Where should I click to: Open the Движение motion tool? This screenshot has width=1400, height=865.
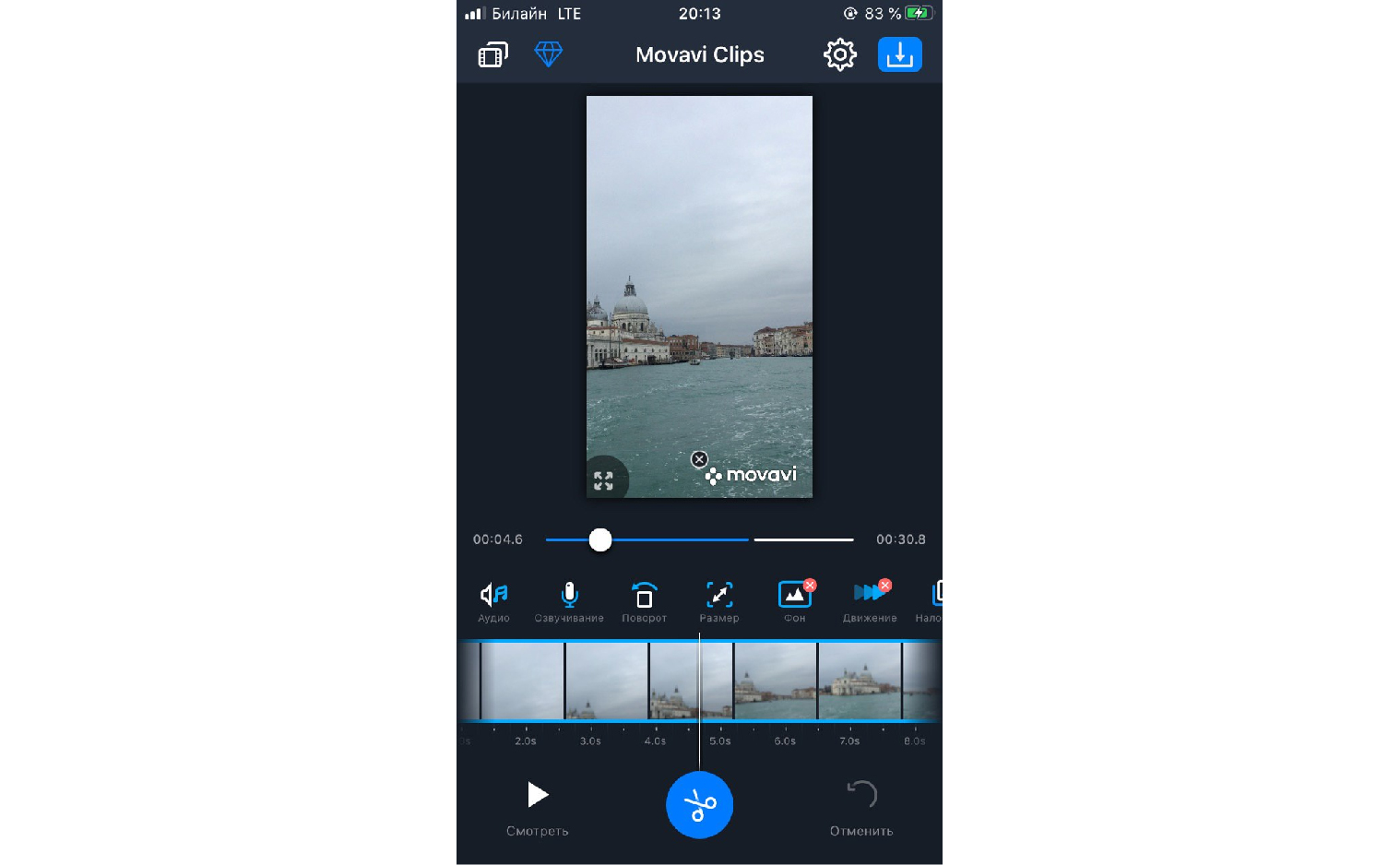click(869, 601)
